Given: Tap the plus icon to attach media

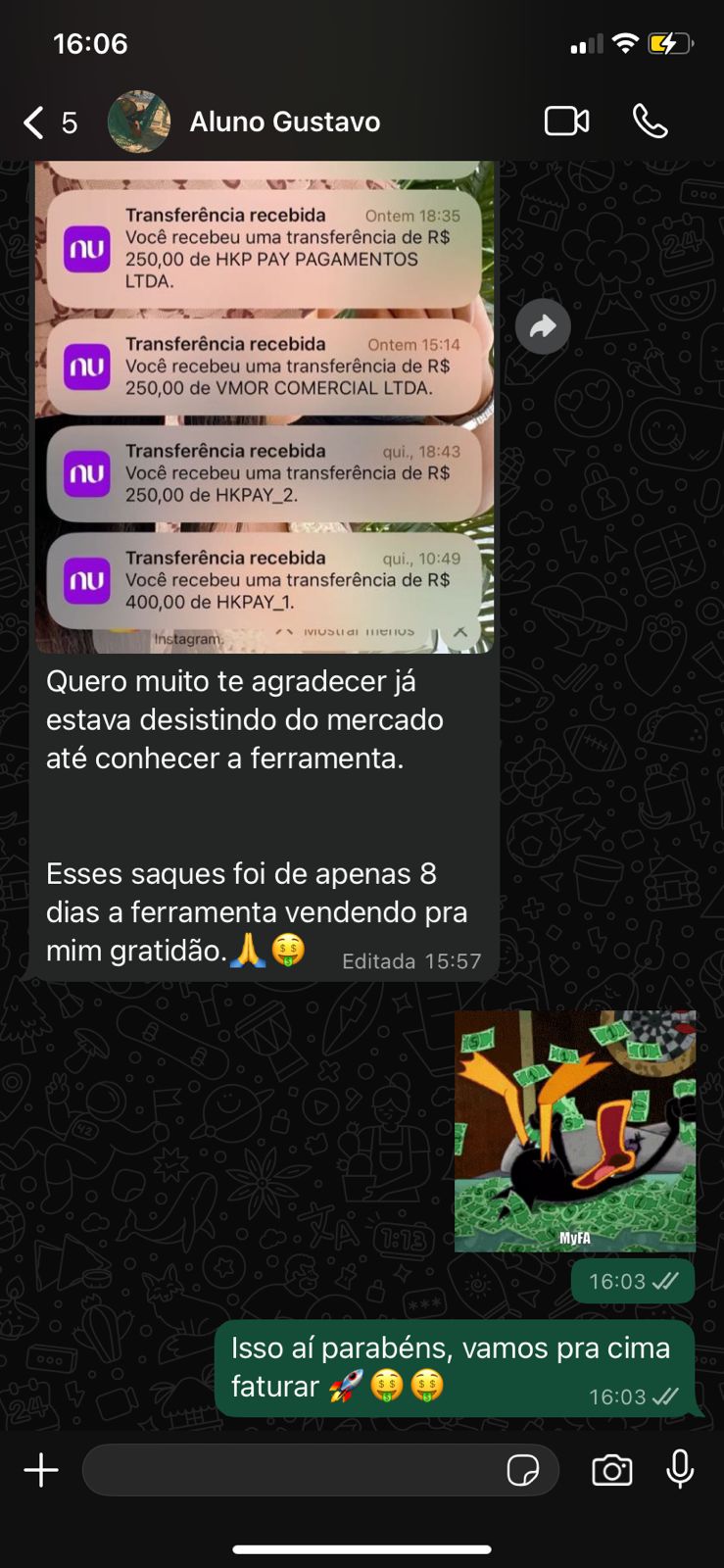Looking at the screenshot, I should tap(40, 1469).
